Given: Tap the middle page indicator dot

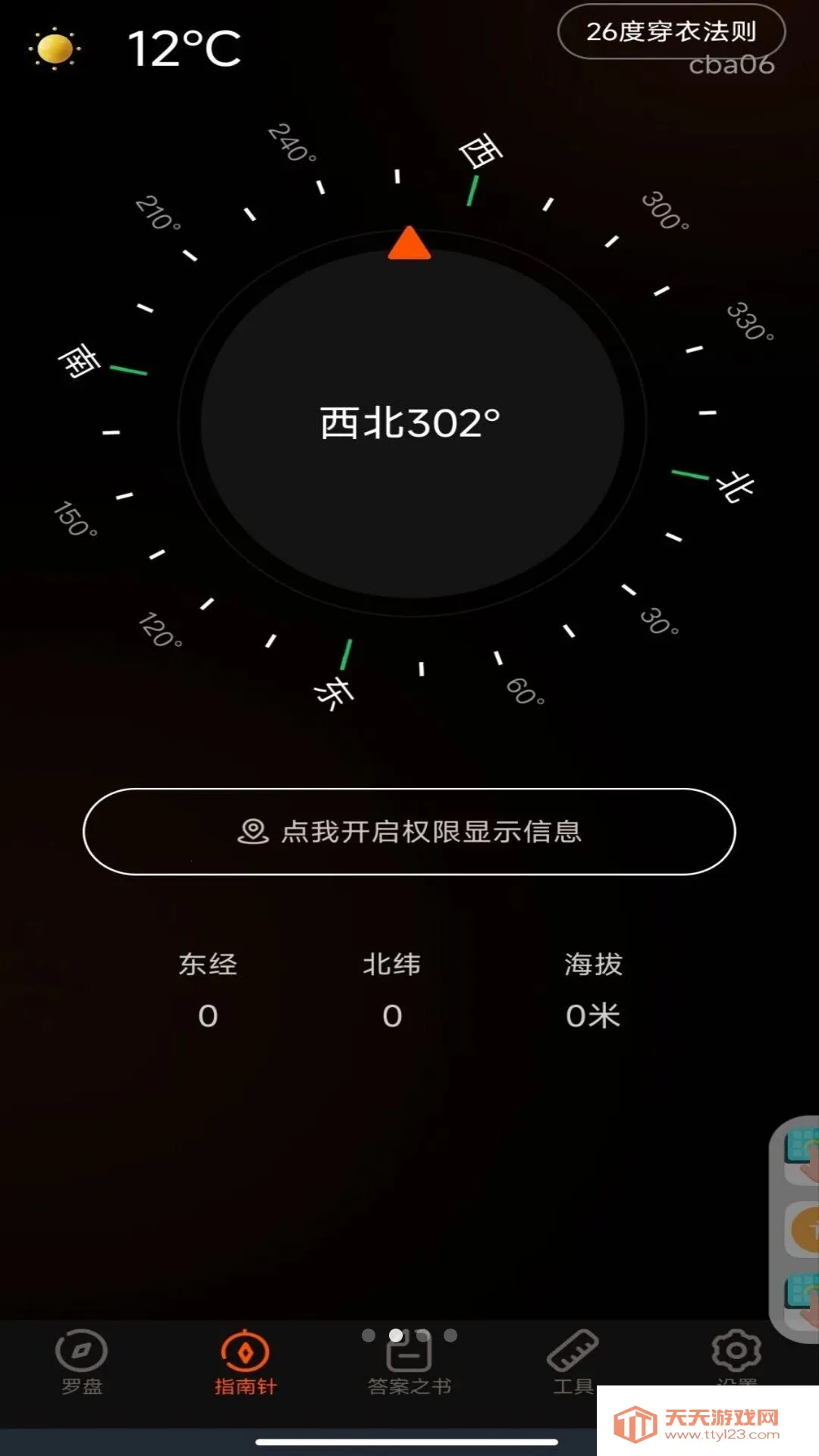Looking at the screenshot, I should pyautogui.click(x=395, y=1334).
